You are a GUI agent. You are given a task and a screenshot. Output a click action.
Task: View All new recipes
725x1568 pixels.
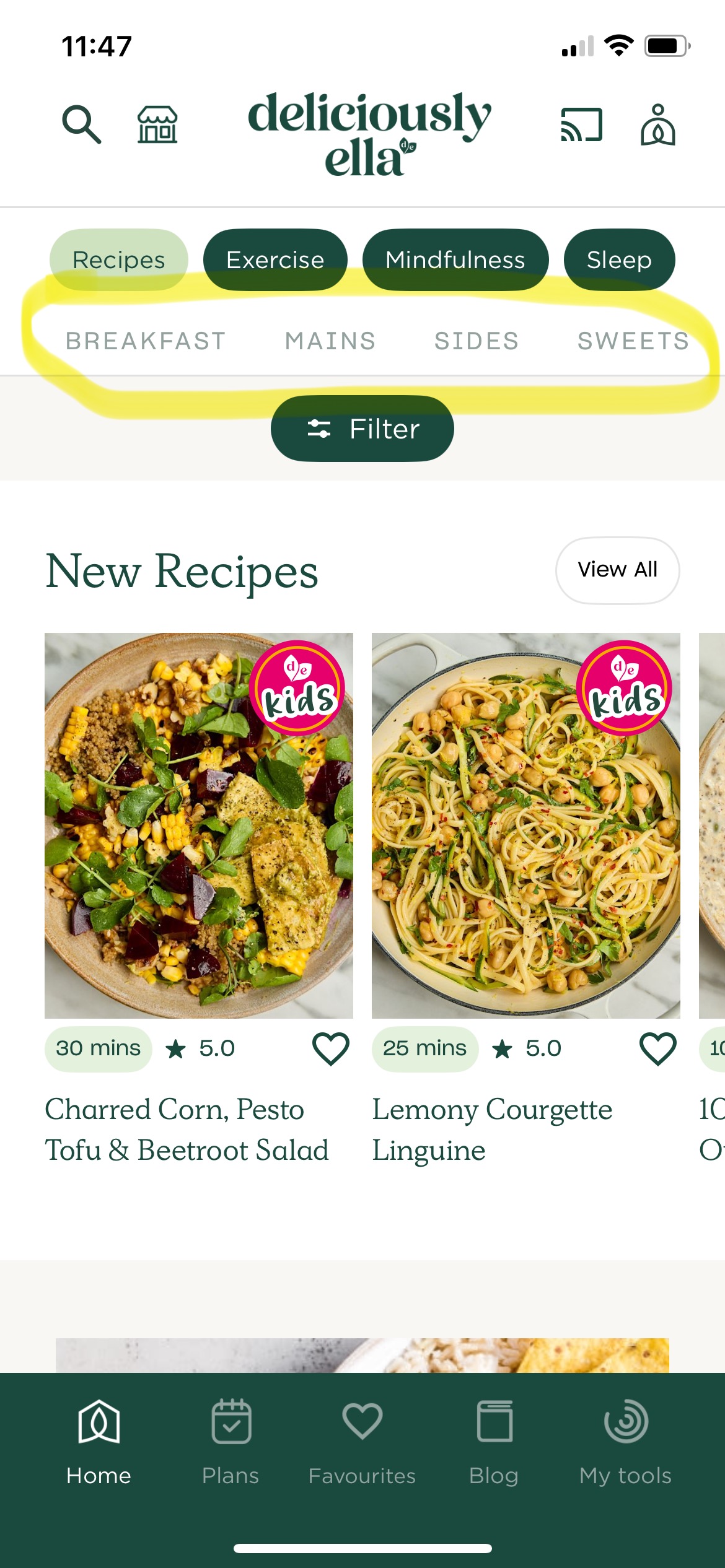tap(617, 570)
